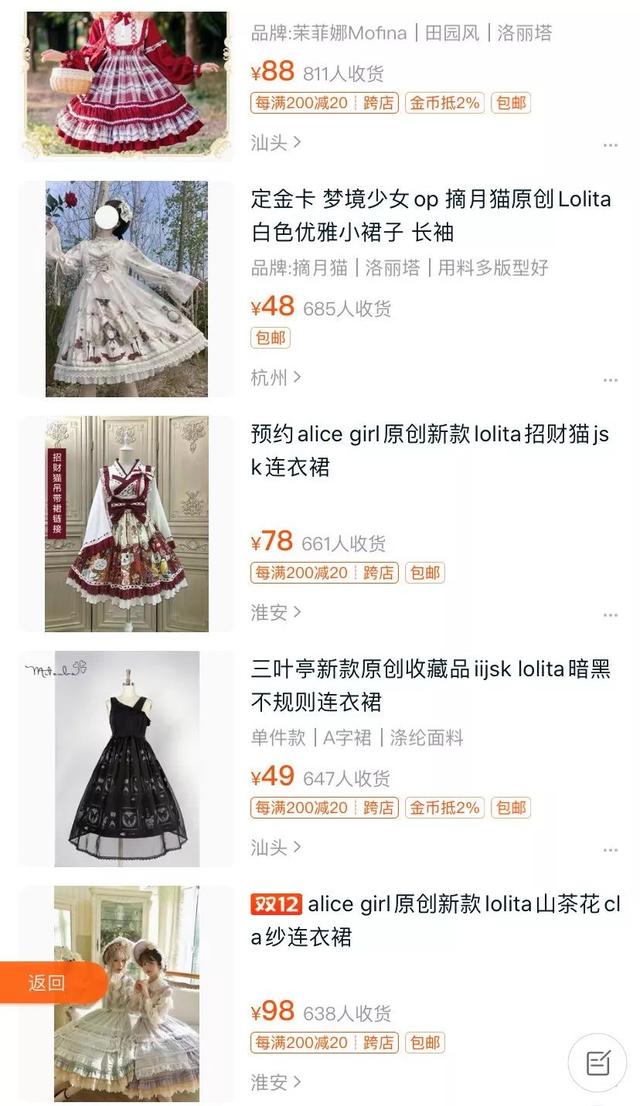Open more options for the ¥88 Mofina item
This screenshot has width=640, height=1106.
(x=610, y=145)
